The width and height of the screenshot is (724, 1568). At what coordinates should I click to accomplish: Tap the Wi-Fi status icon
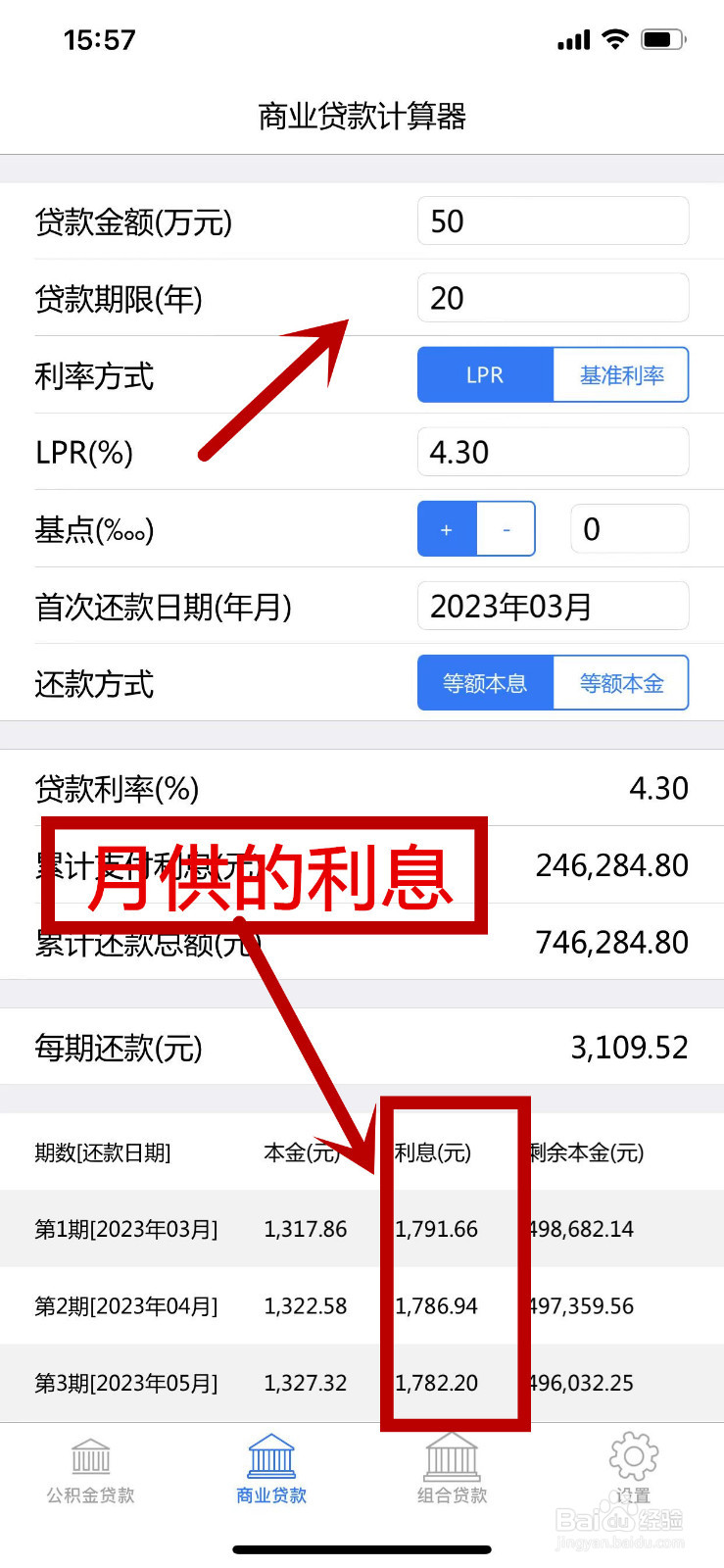615,39
